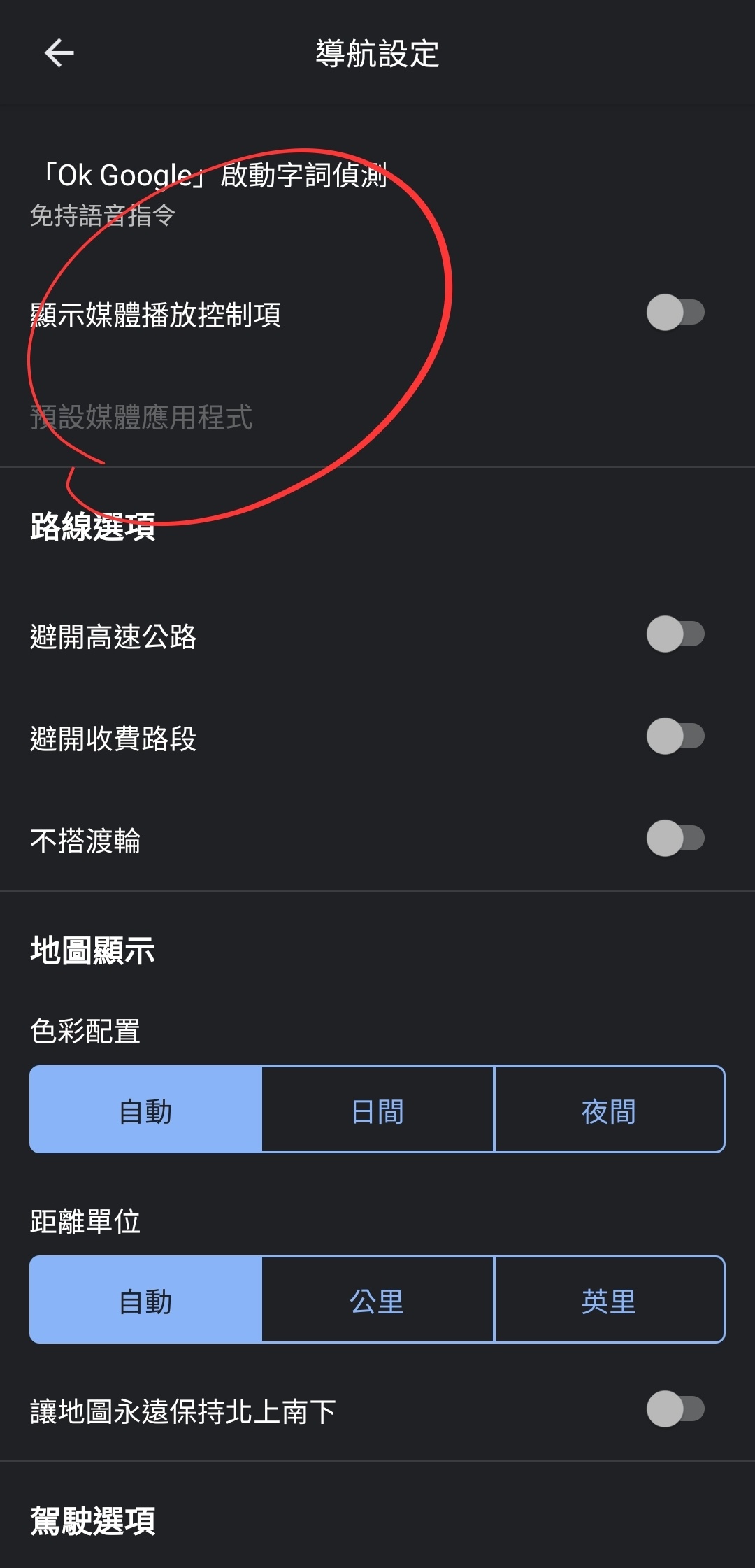755x1568 pixels.
Task: Select 自動 under 色彩配置
Action: pyautogui.click(x=145, y=1110)
